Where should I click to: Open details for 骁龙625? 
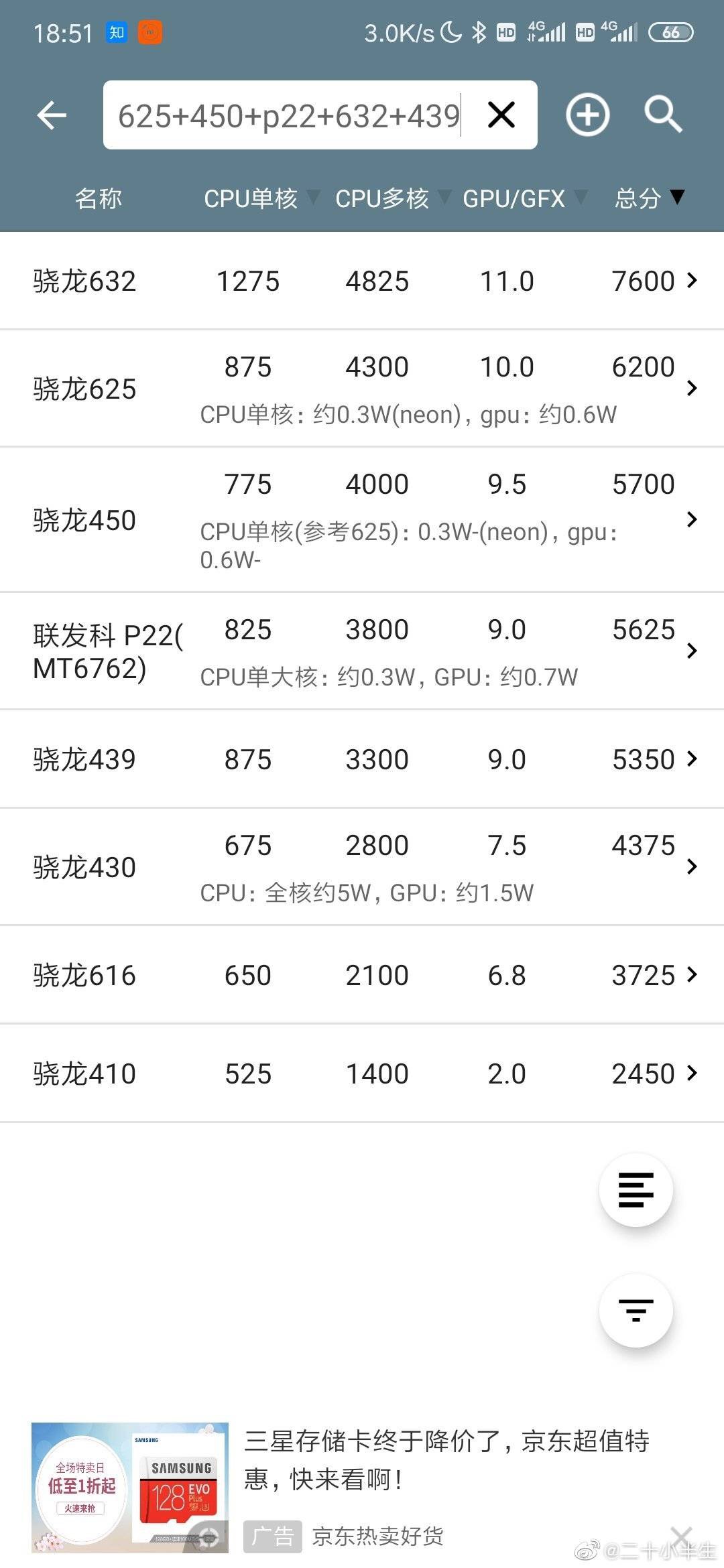pyautogui.click(x=362, y=389)
